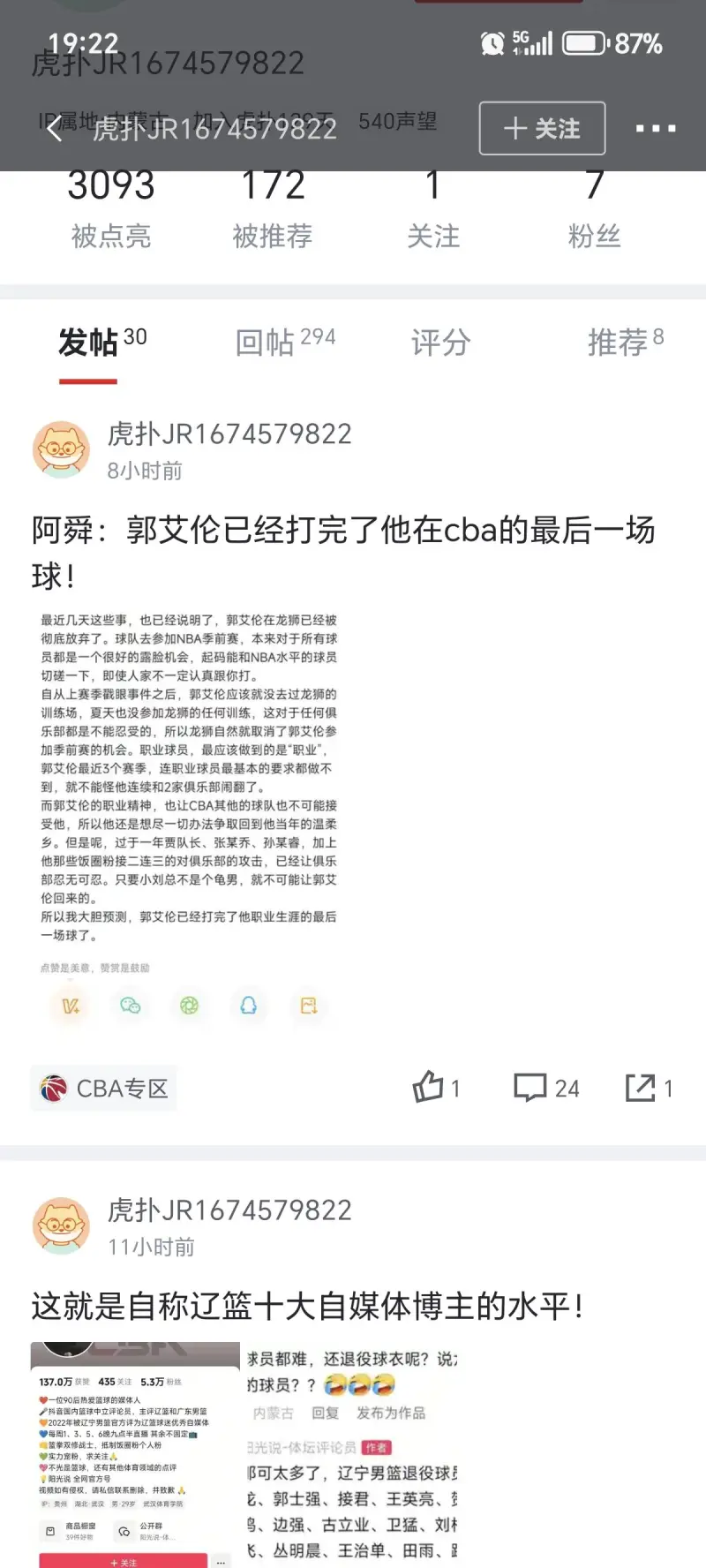This screenshot has width=706, height=1568.
Task: Switch to the 推荐 tab
Action: 625,342
